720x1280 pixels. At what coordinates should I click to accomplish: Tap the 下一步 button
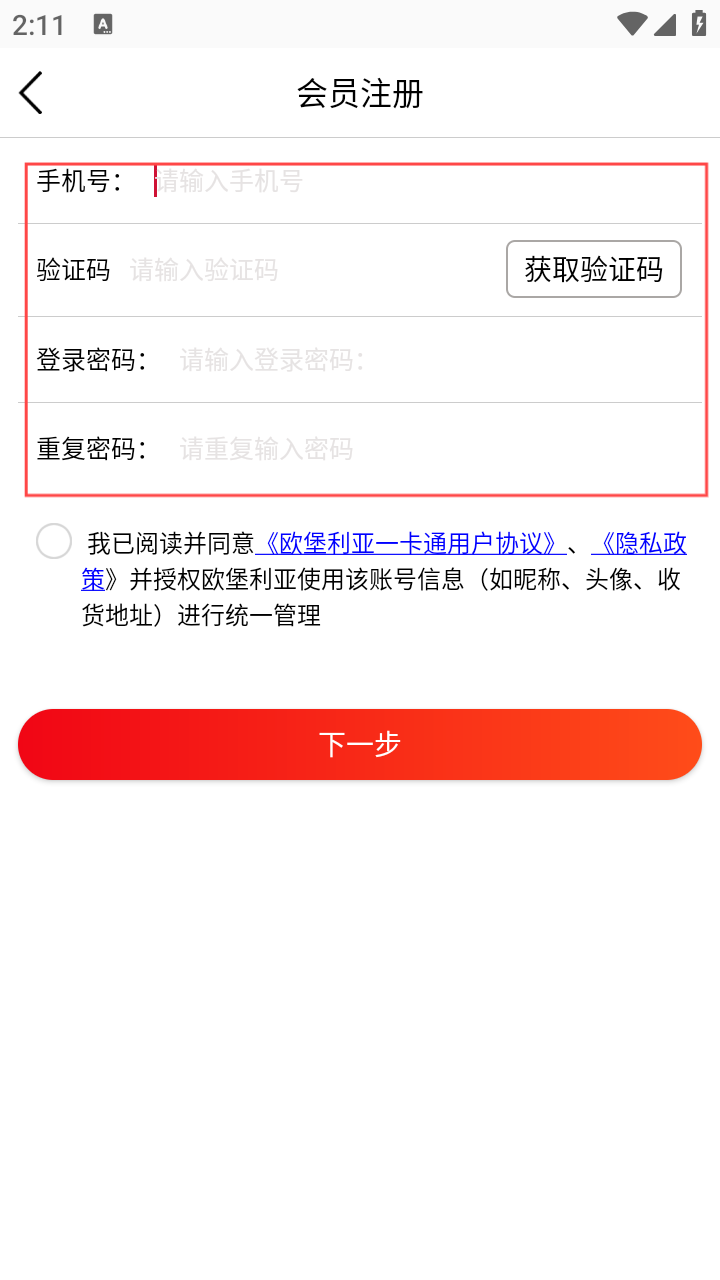click(x=360, y=744)
